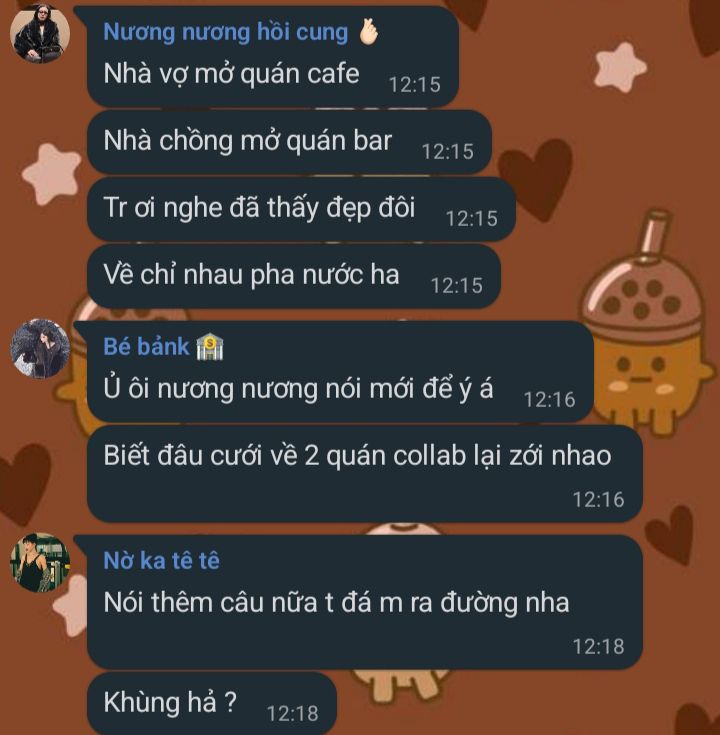The height and width of the screenshot is (735, 720).
Task: Tap the sender name Bé bảnk
Action: tap(146, 346)
